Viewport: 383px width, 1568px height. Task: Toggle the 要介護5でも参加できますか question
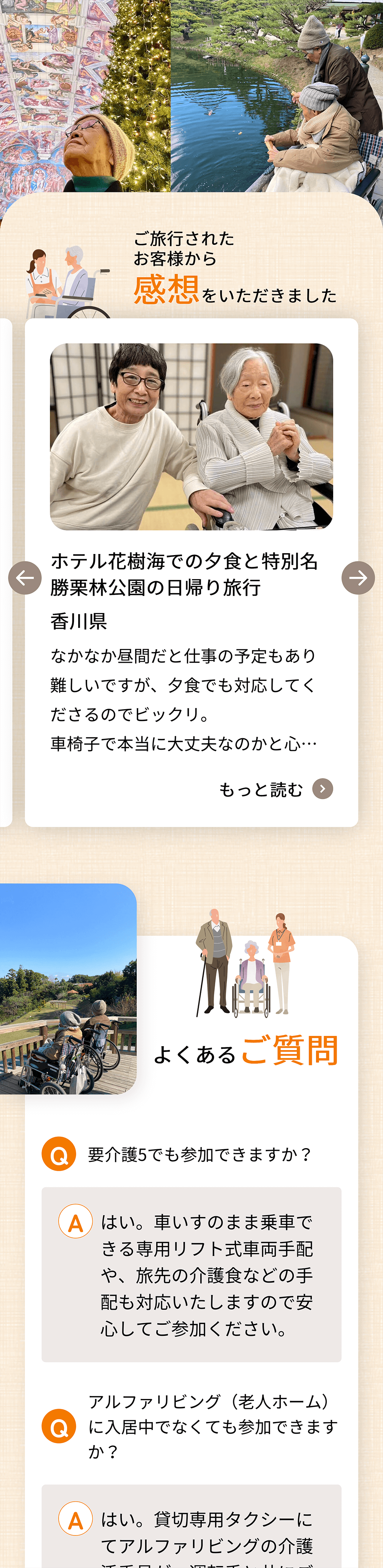click(x=191, y=1153)
